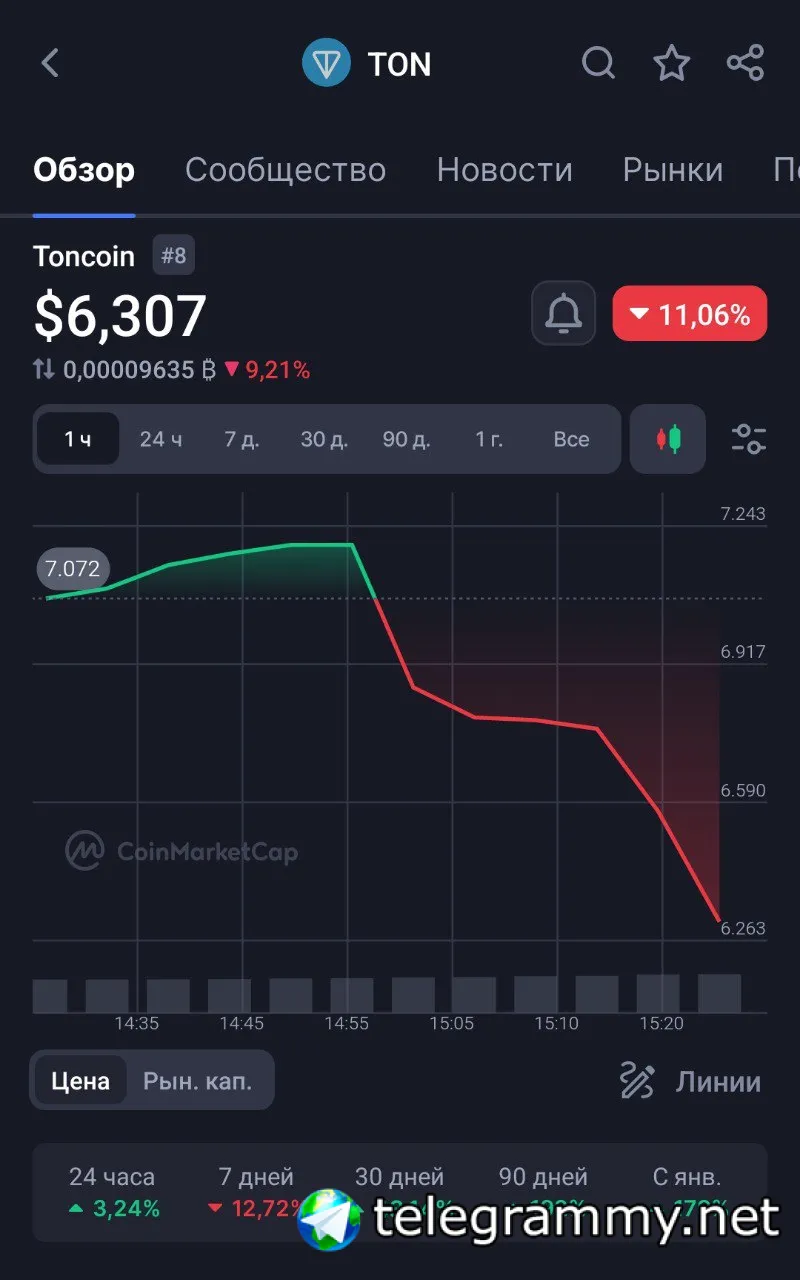Select the 24 ч chart range
The image size is (800, 1280).
point(160,439)
